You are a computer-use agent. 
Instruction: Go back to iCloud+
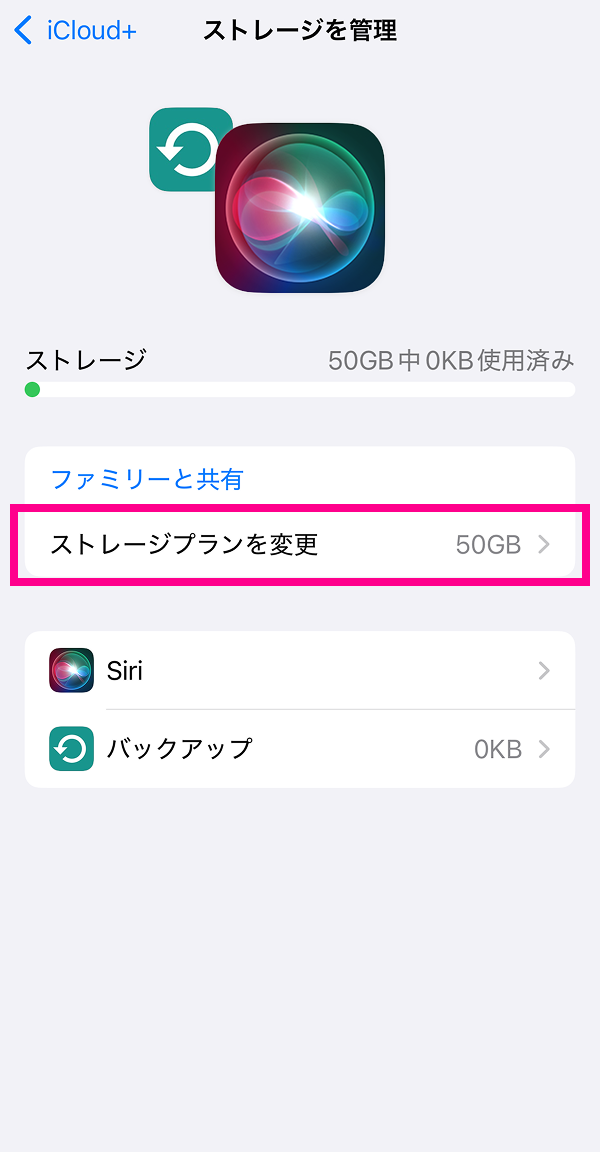pos(75,31)
